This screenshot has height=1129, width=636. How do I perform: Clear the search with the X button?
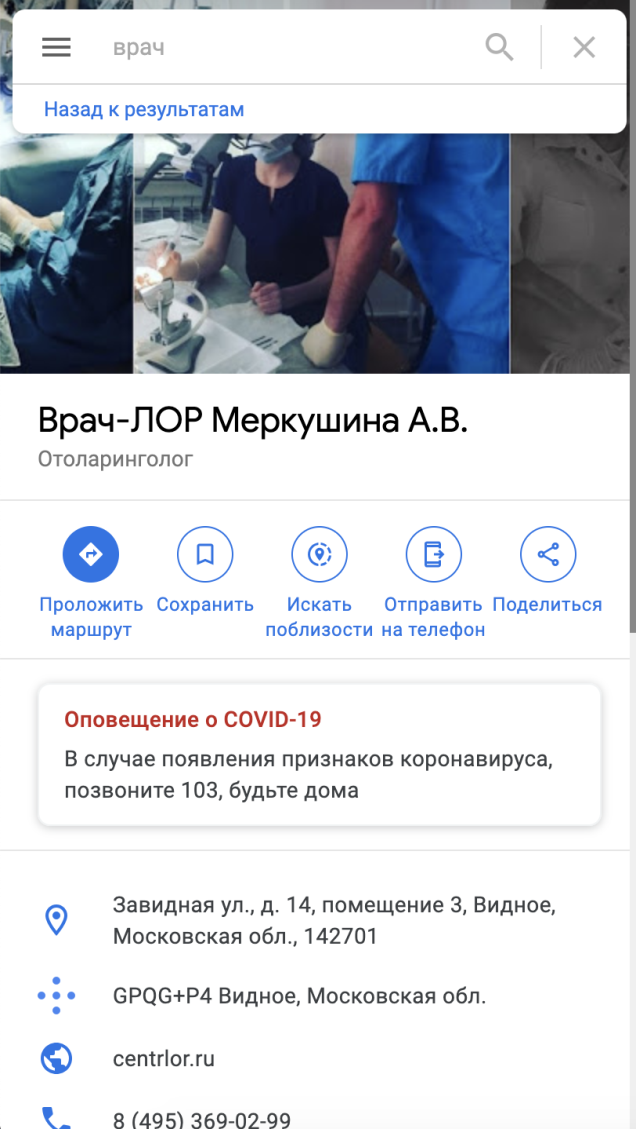(x=584, y=47)
